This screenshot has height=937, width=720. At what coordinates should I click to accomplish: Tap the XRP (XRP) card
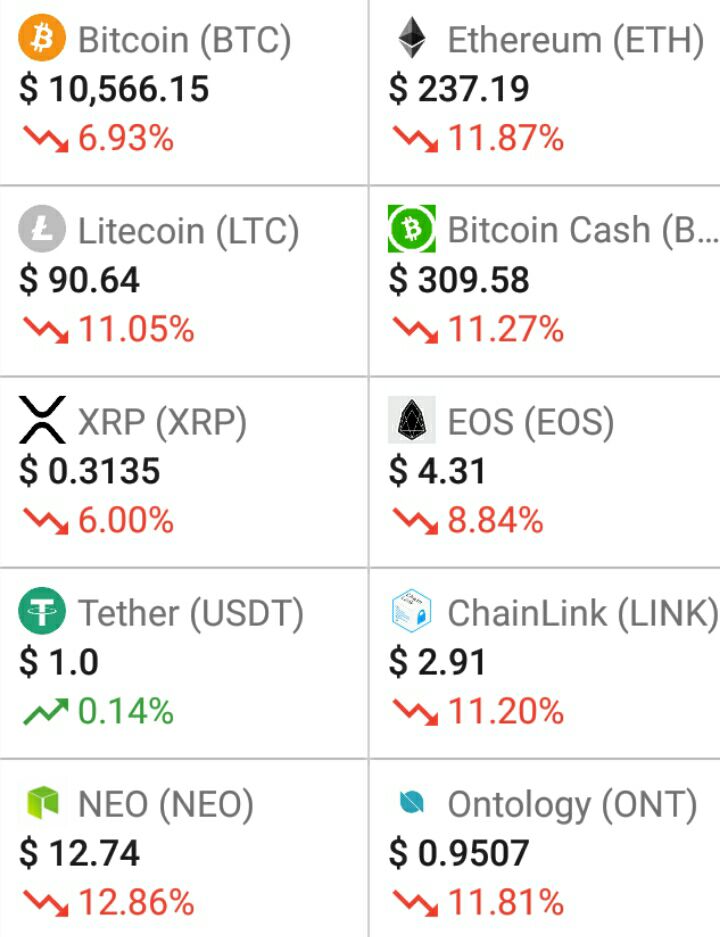click(184, 472)
